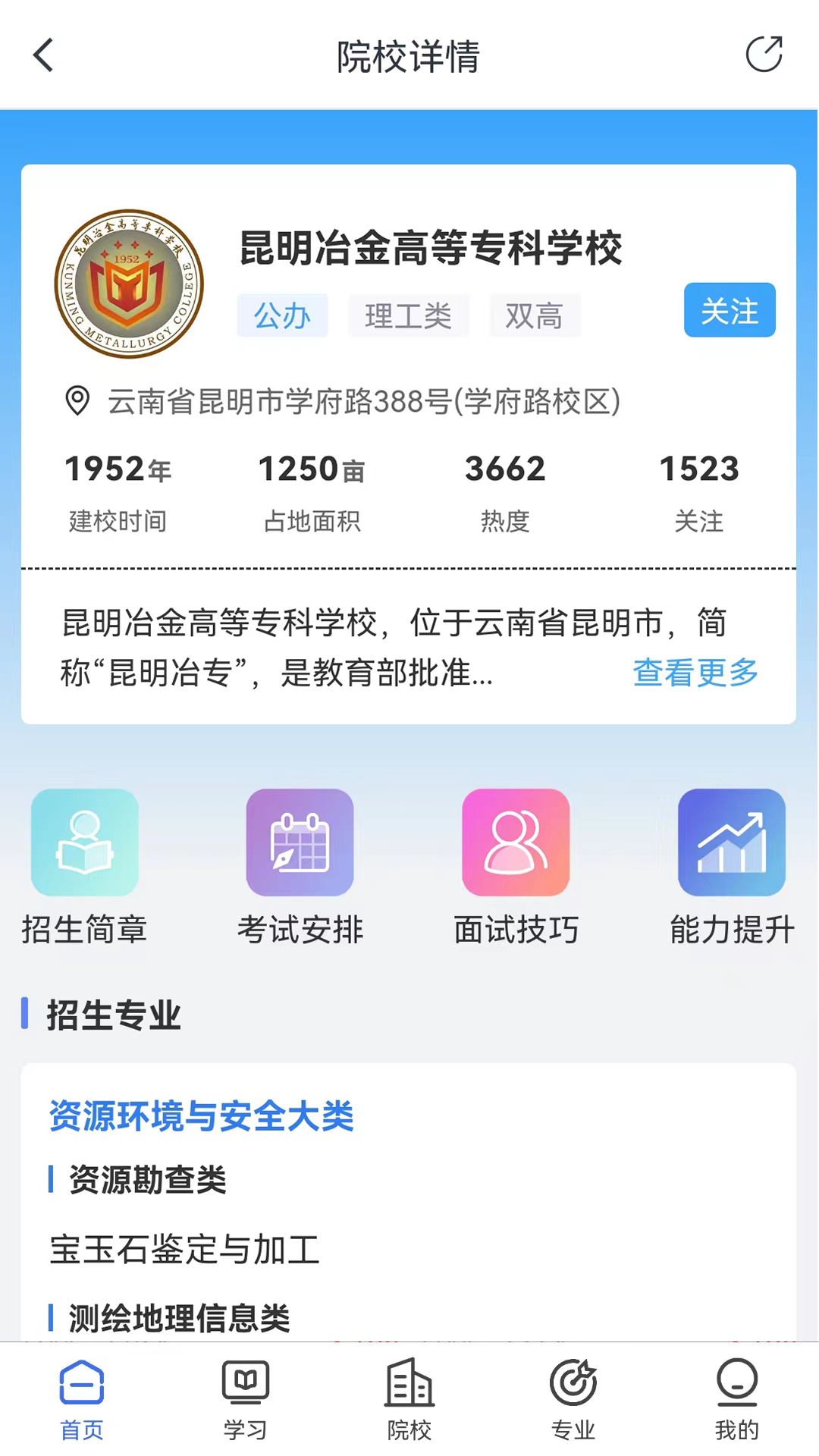Expand the 测绘地理信息类 subcategory
This screenshot has height=1456, width=819.
pyautogui.click(x=178, y=1317)
